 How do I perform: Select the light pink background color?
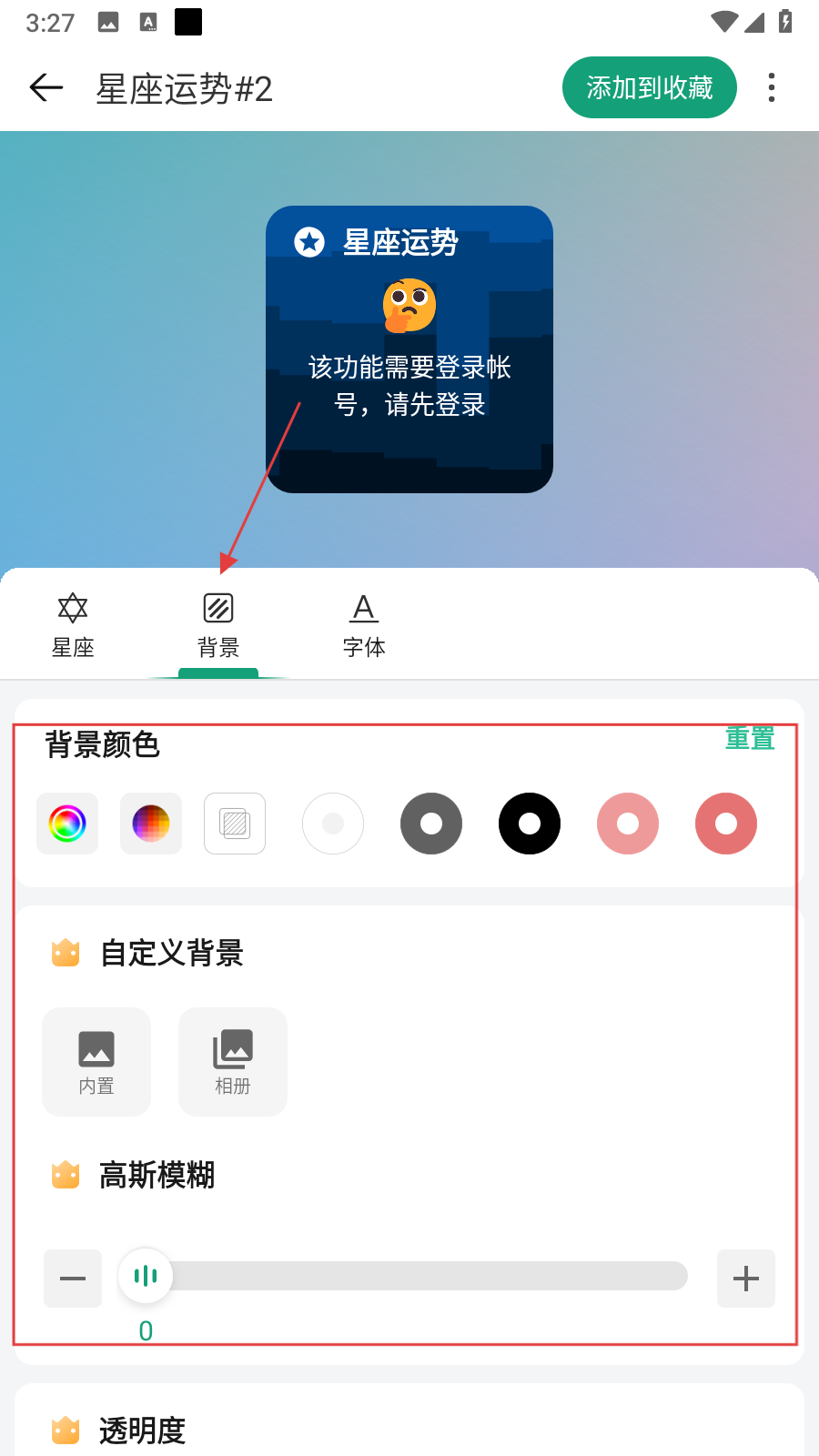pos(628,824)
